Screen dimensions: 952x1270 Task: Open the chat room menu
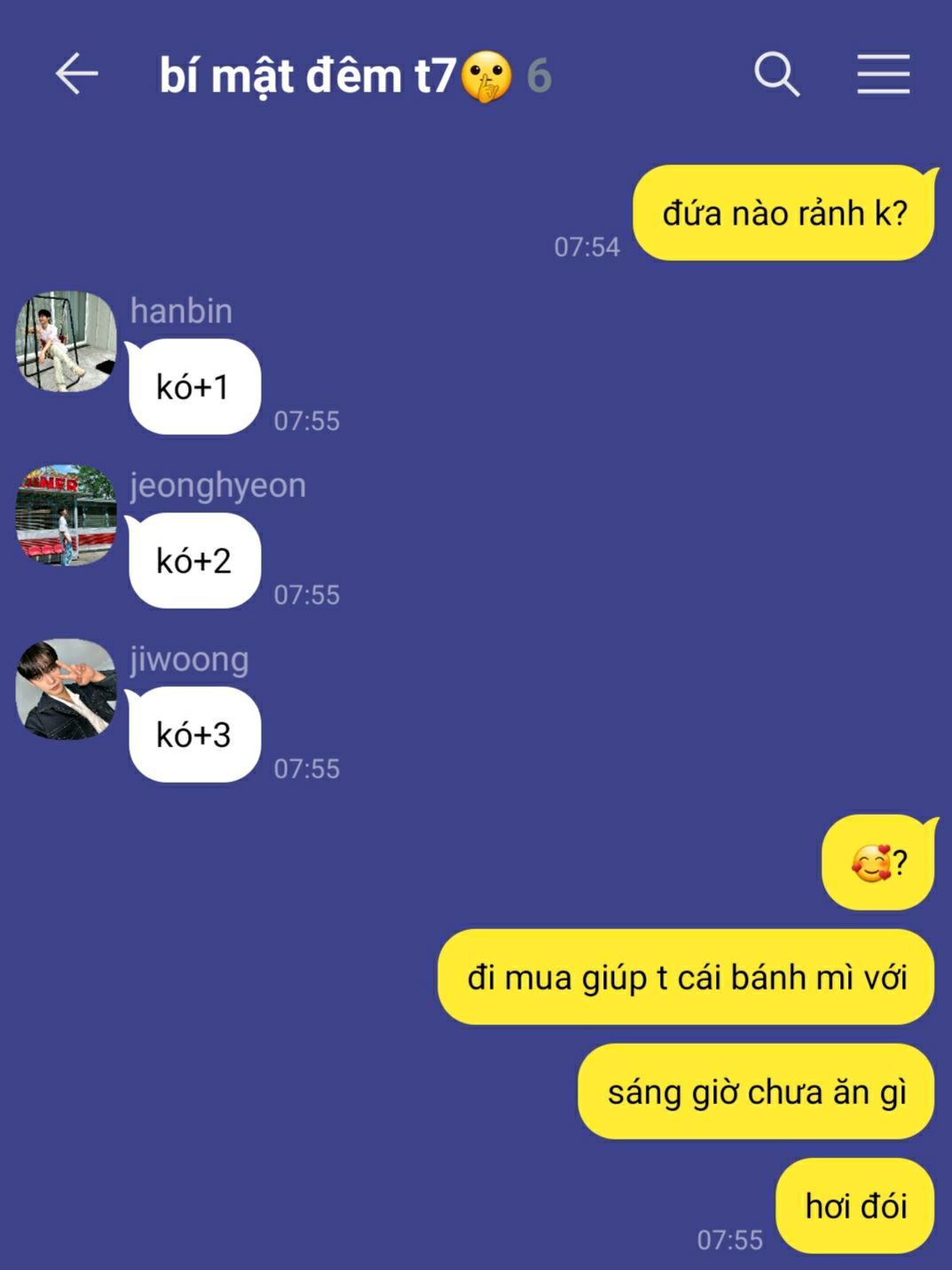[883, 74]
